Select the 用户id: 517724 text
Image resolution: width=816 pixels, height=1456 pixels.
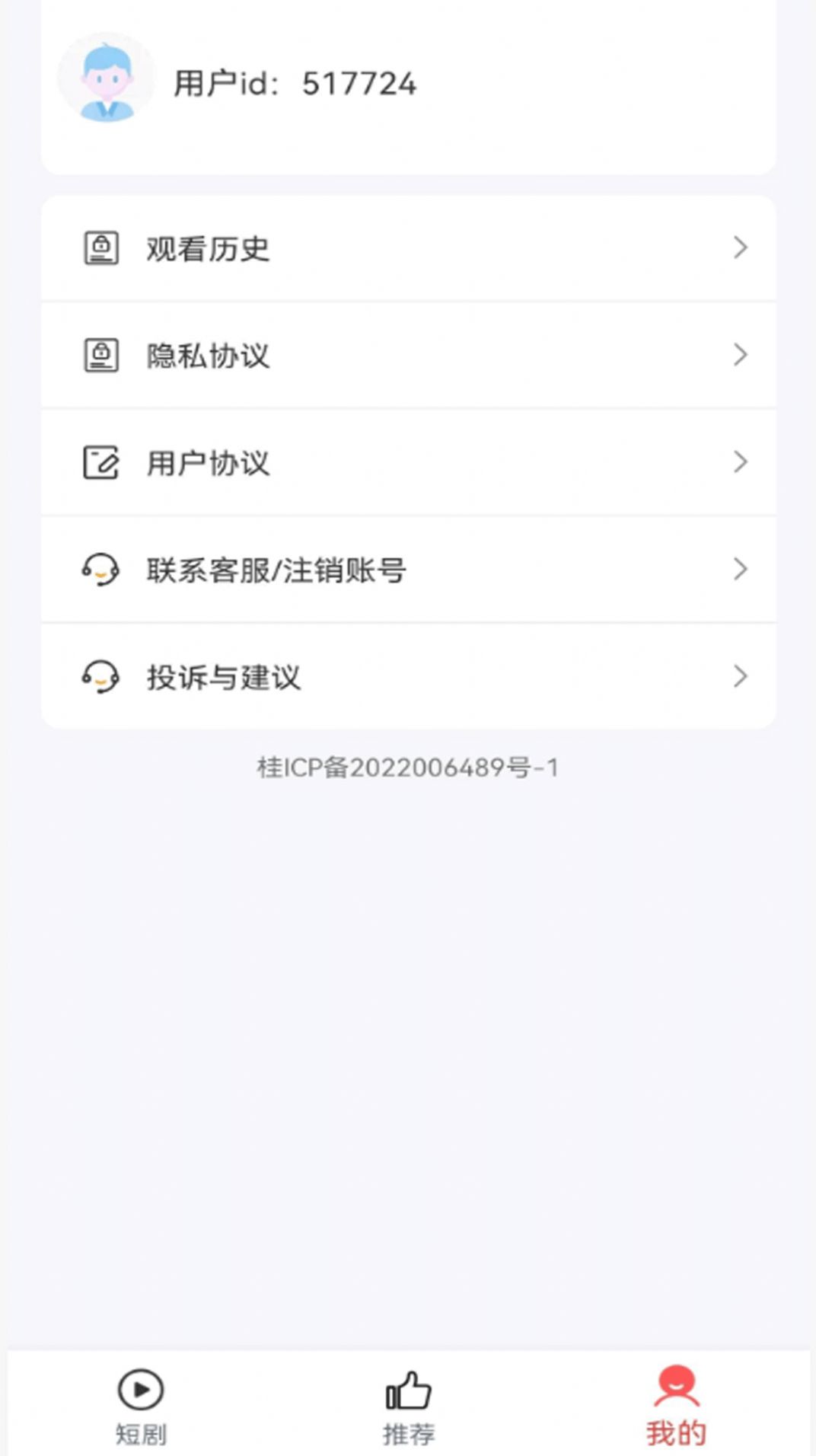tap(295, 84)
